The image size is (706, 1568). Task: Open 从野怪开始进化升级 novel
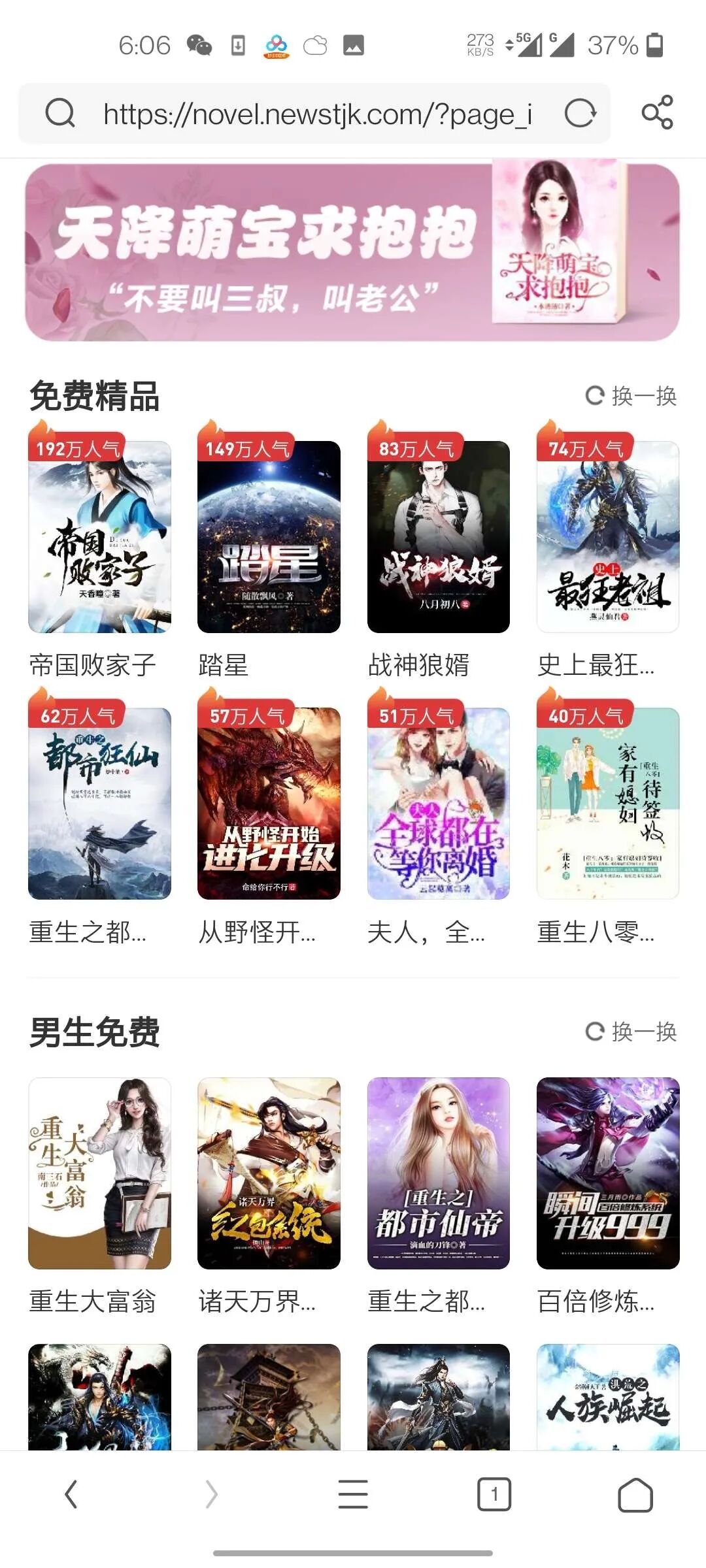coord(269,804)
